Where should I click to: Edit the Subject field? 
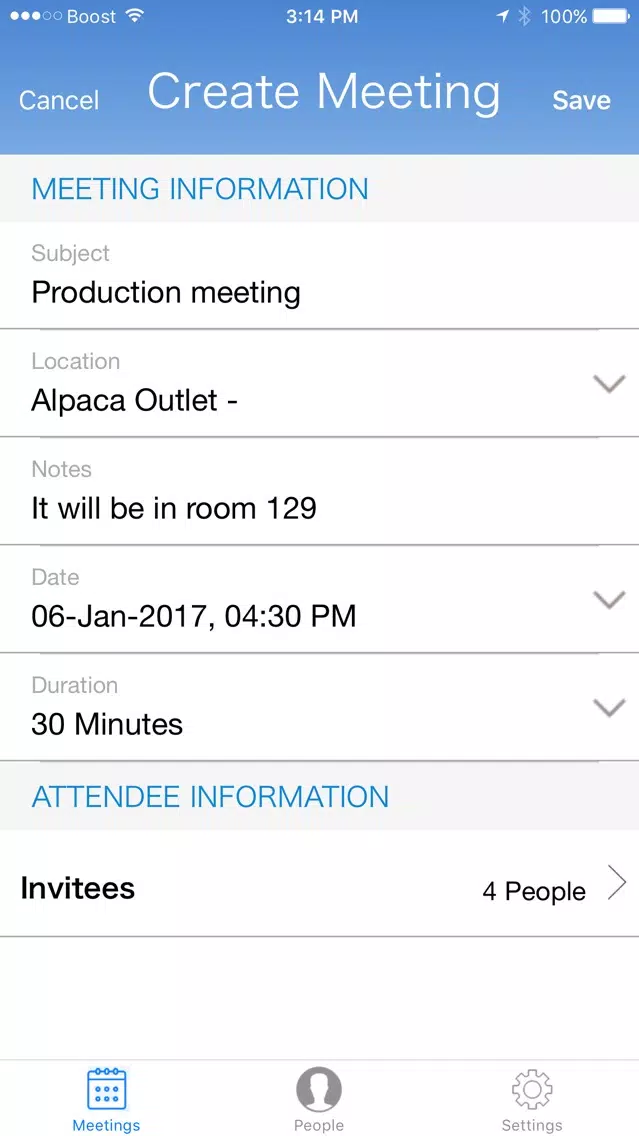click(320, 276)
